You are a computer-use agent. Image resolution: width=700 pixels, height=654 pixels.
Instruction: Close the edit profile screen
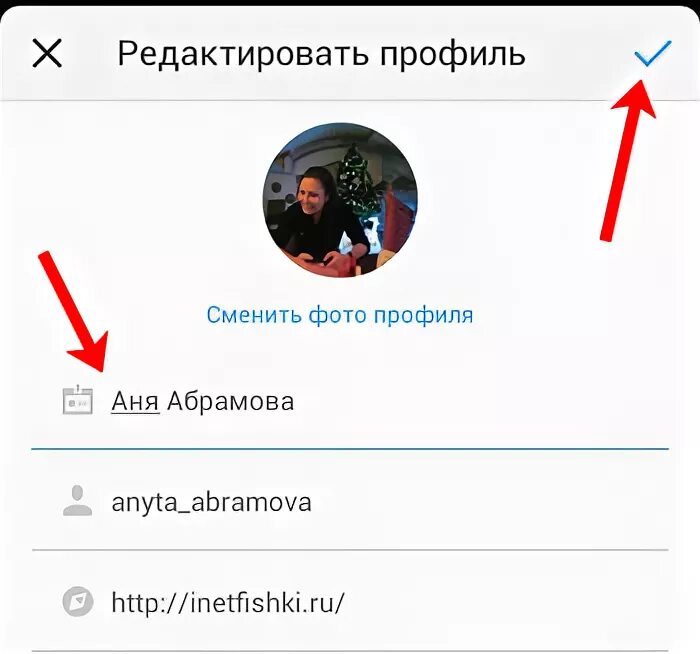click(x=47, y=54)
